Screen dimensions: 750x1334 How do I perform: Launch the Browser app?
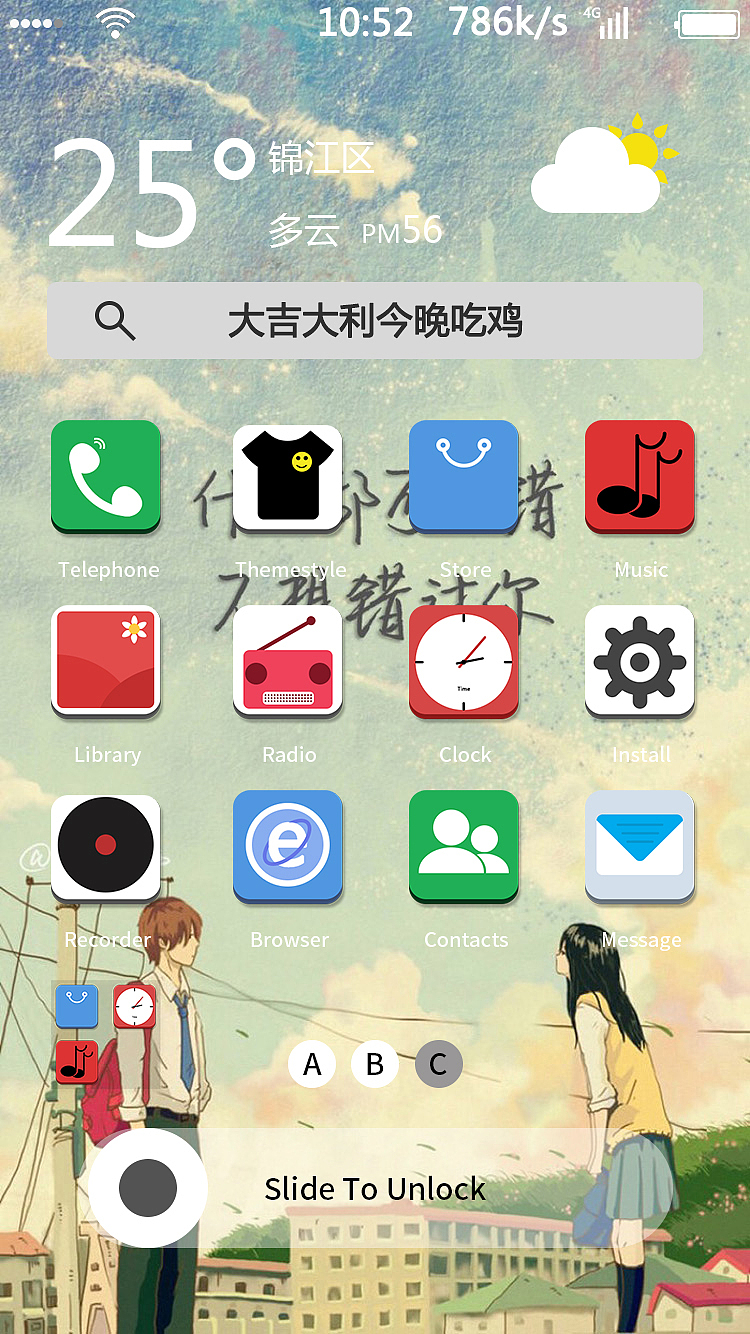coord(288,847)
